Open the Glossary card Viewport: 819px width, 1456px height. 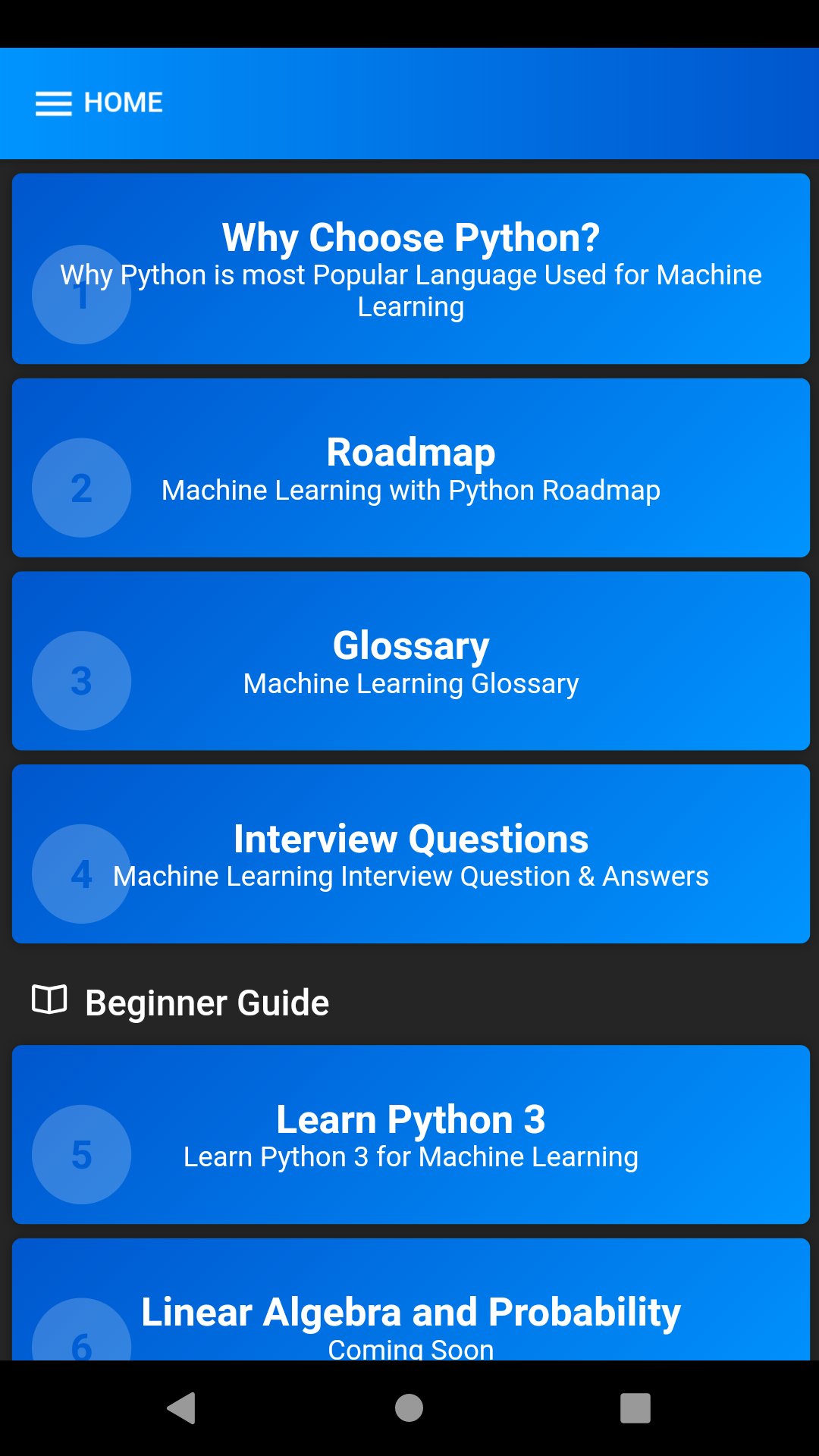(409, 661)
